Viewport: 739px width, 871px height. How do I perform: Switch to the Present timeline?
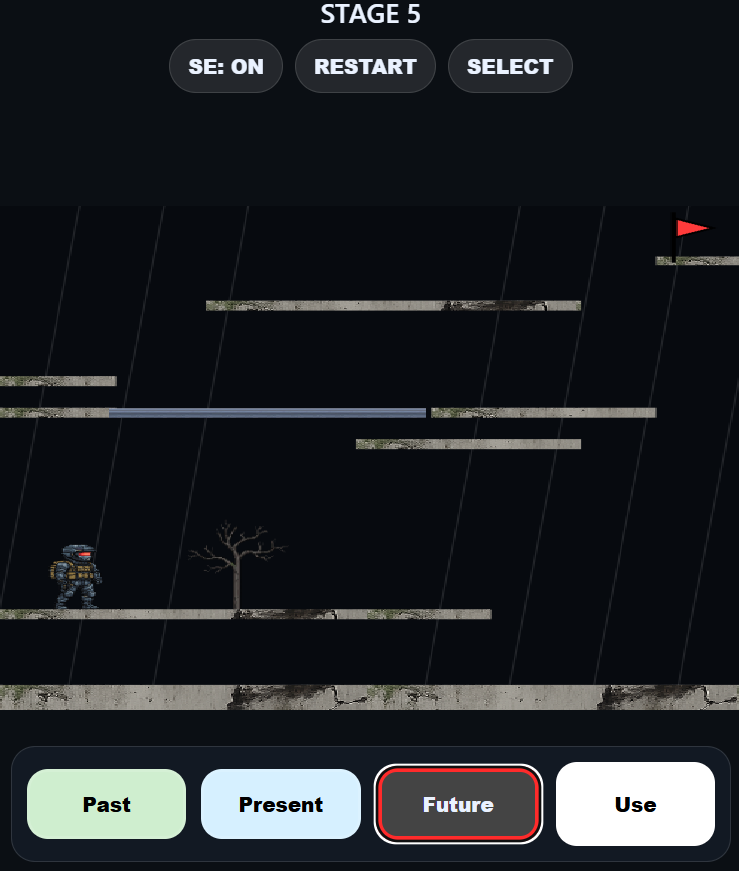click(281, 805)
